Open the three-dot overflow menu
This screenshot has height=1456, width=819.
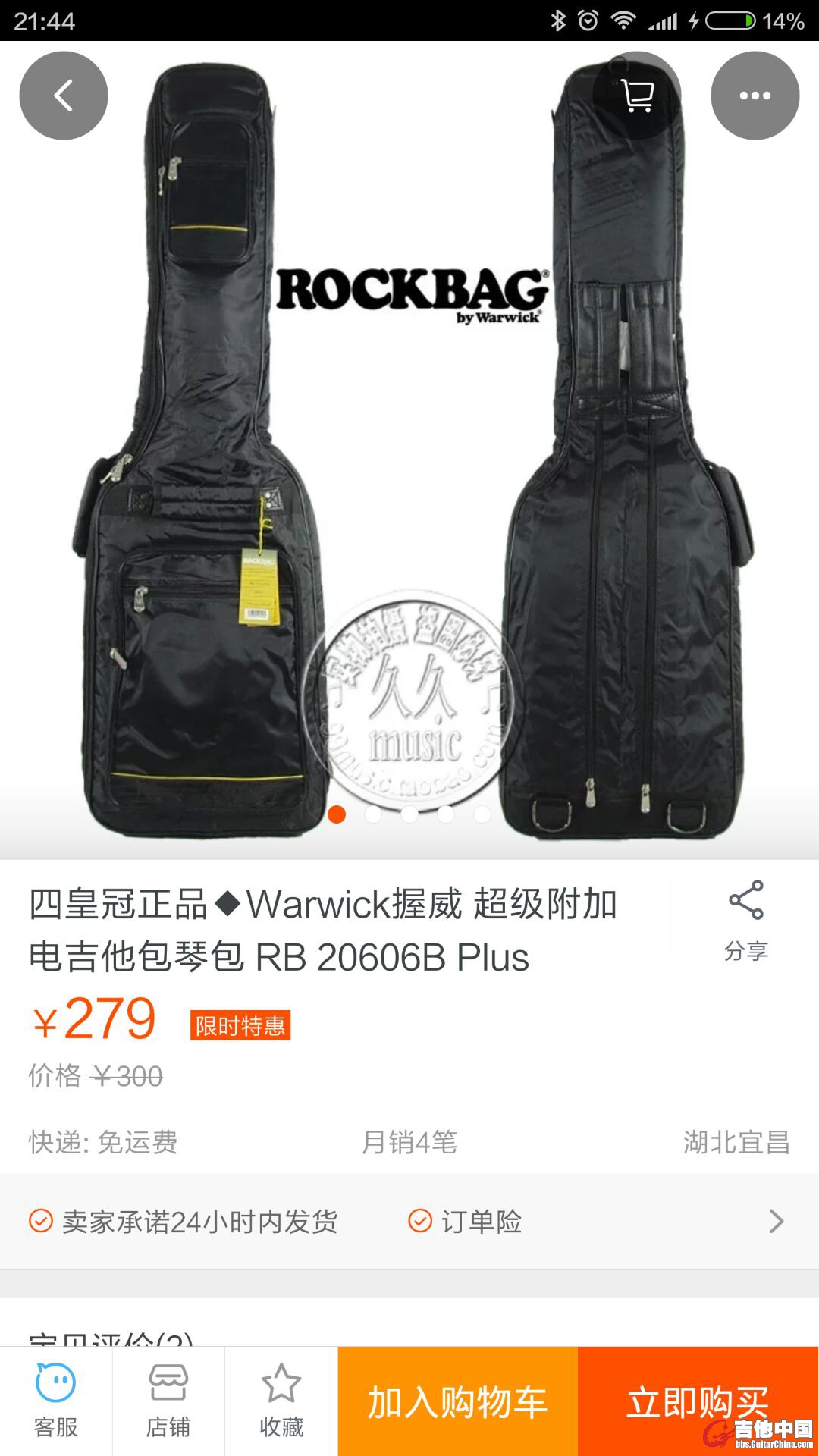(x=755, y=96)
